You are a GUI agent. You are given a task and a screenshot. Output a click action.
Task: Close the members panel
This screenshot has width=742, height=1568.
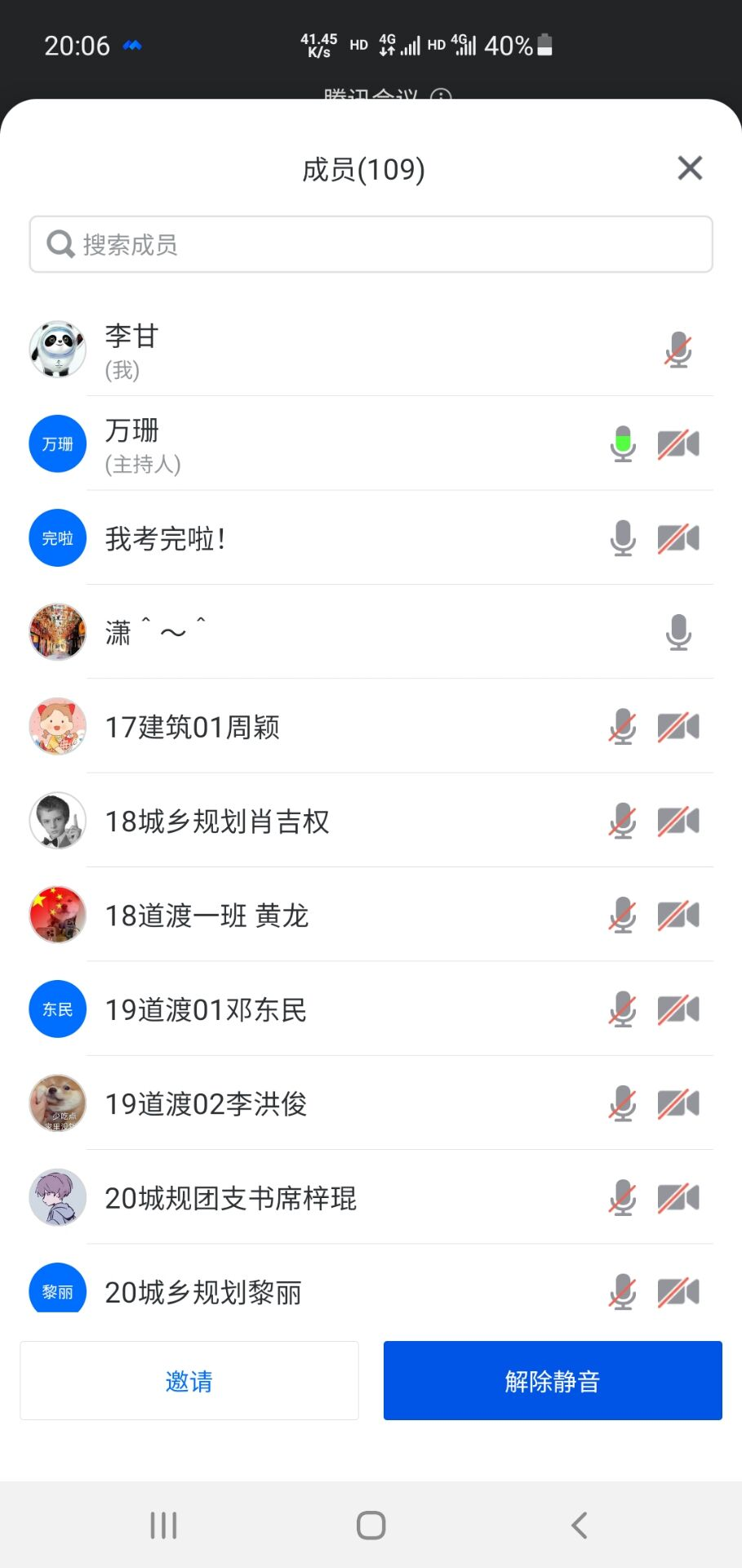coord(690,168)
